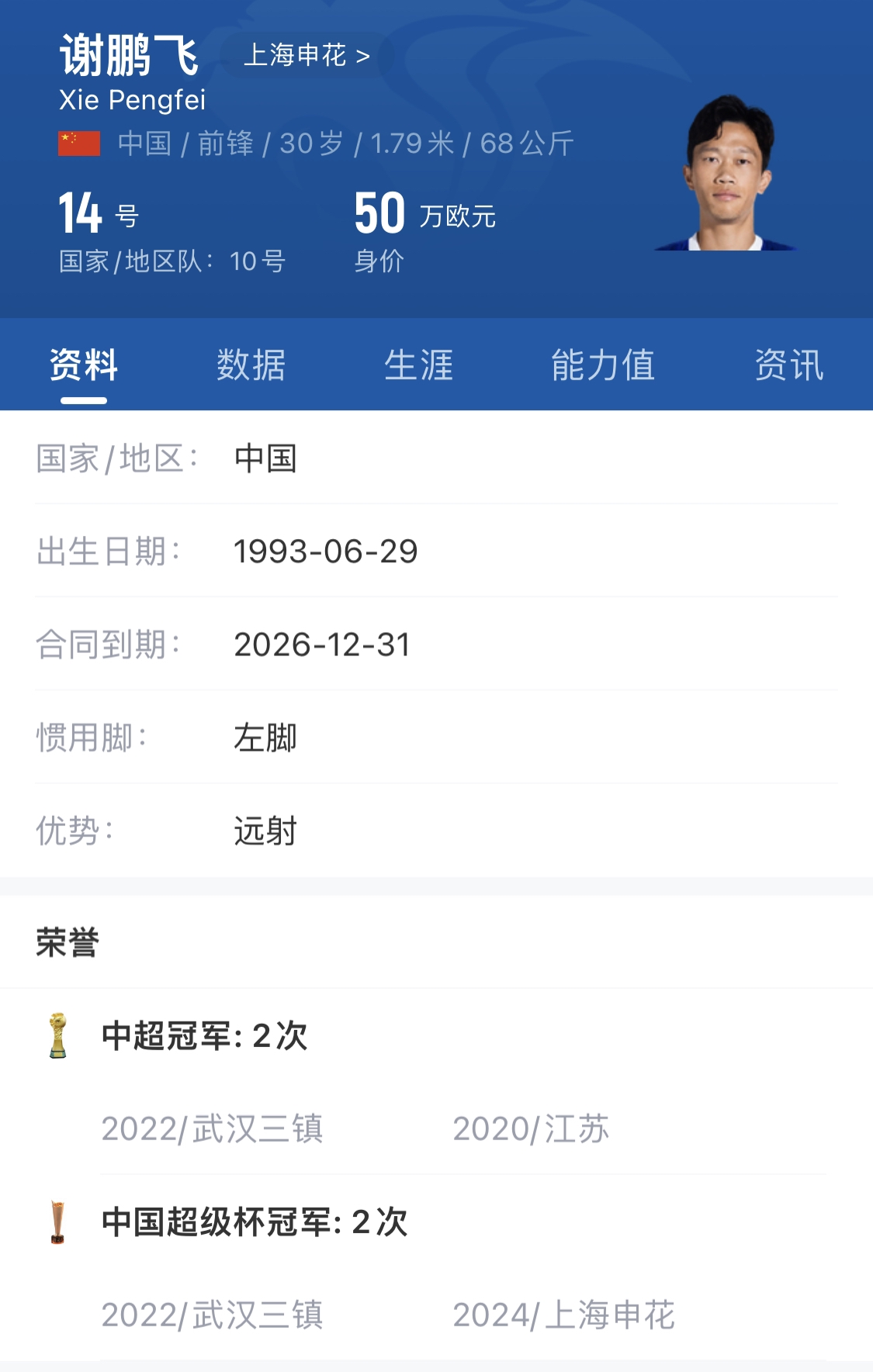
Task: Open the 生涯 career tab
Action: tap(418, 365)
